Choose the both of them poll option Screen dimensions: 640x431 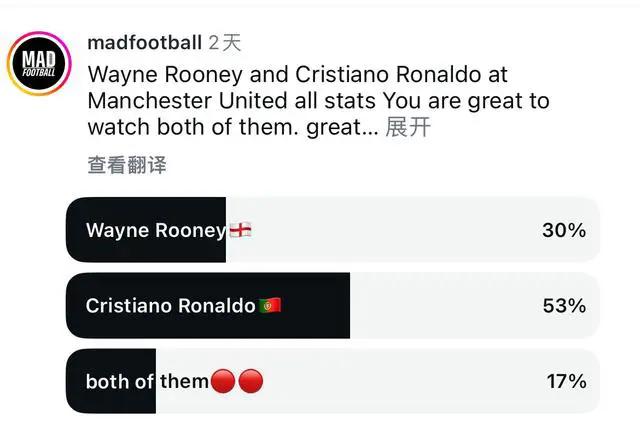point(332,381)
